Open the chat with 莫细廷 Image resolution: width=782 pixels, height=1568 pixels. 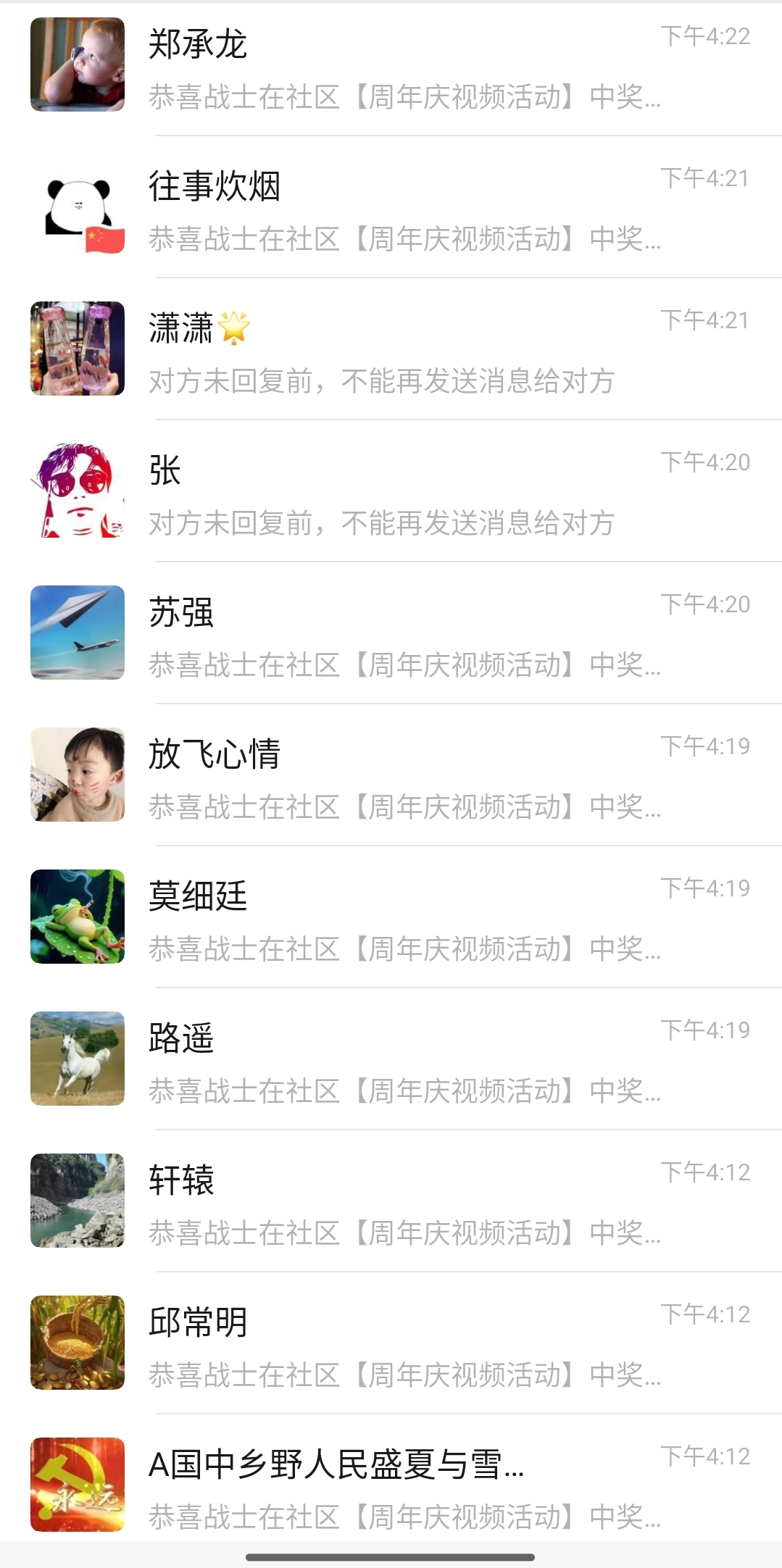pyautogui.click(x=391, y=919)
